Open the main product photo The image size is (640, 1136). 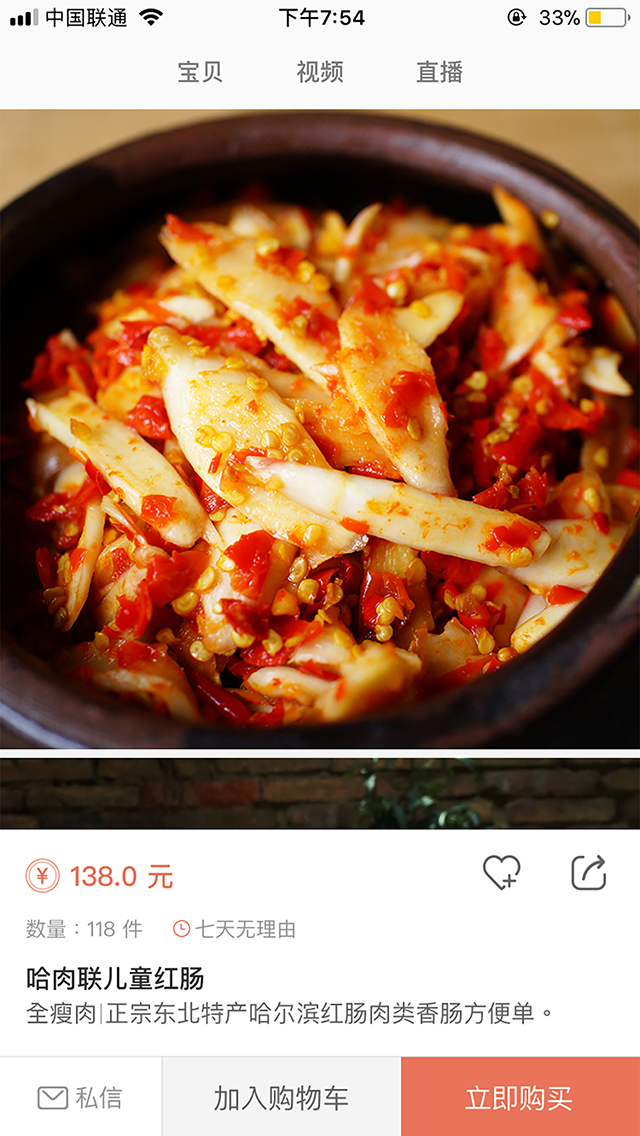pyautogui.click(x=320, y=430)
